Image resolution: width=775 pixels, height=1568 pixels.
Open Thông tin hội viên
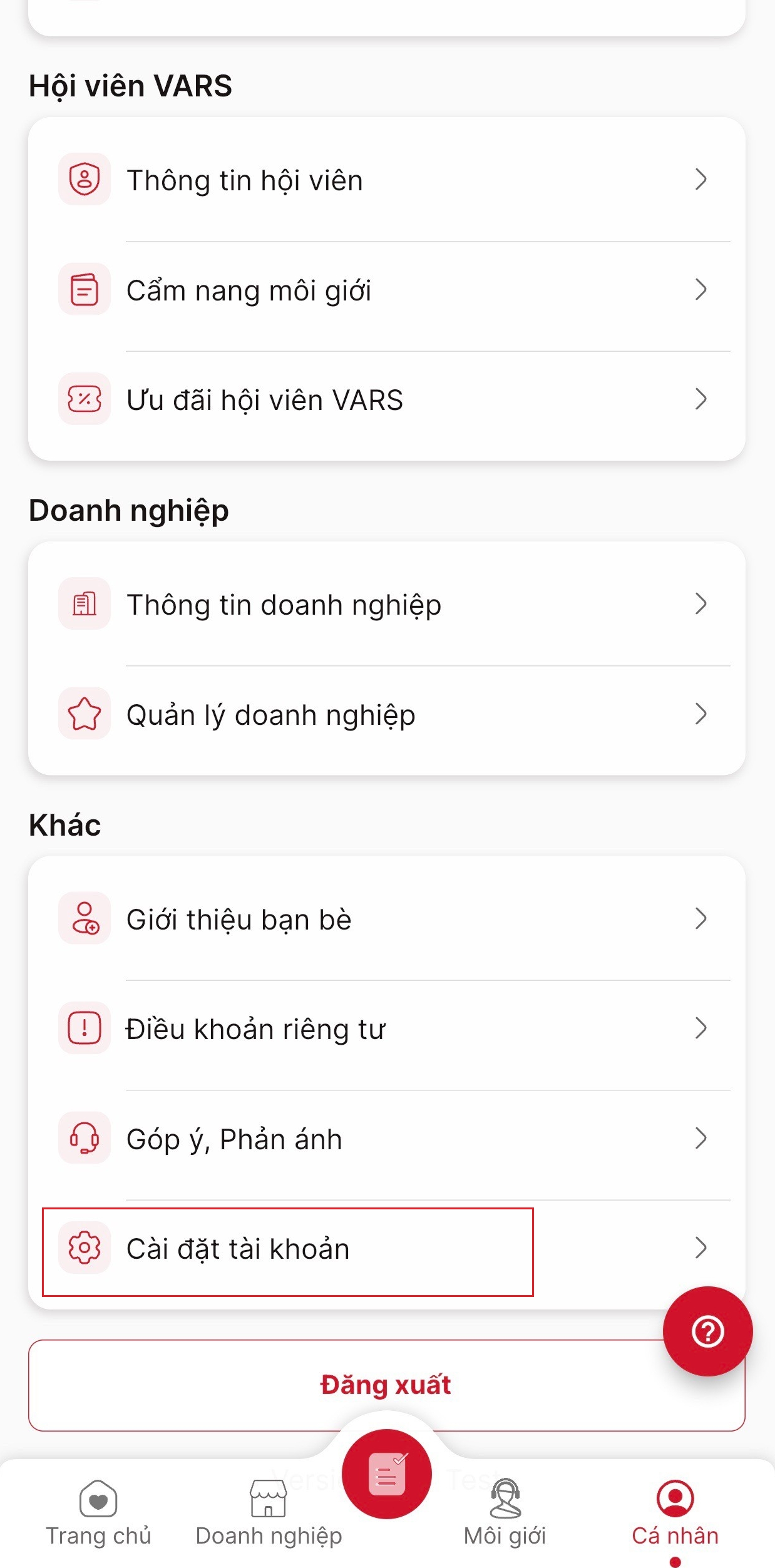tap(386, 180)
